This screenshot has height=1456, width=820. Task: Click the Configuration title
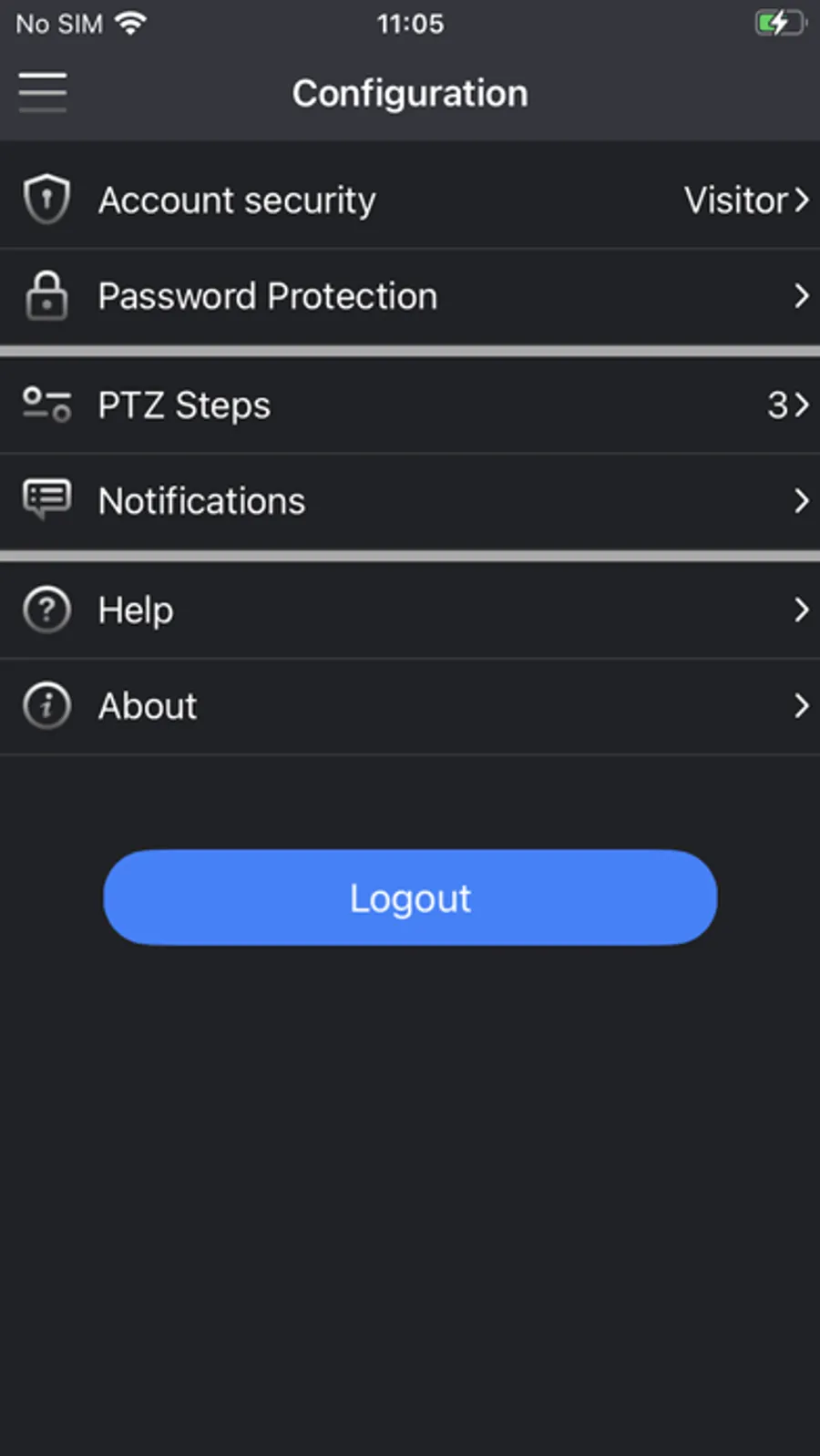click(x=409, y=92)
